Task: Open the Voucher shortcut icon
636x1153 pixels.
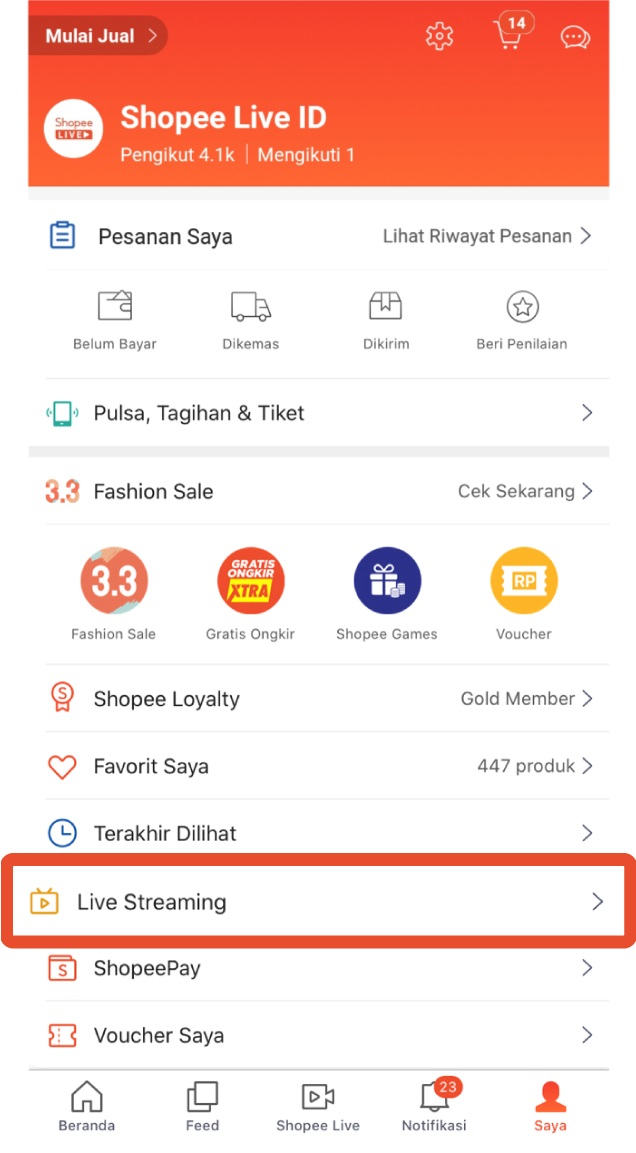Action: tap(524, 593)
